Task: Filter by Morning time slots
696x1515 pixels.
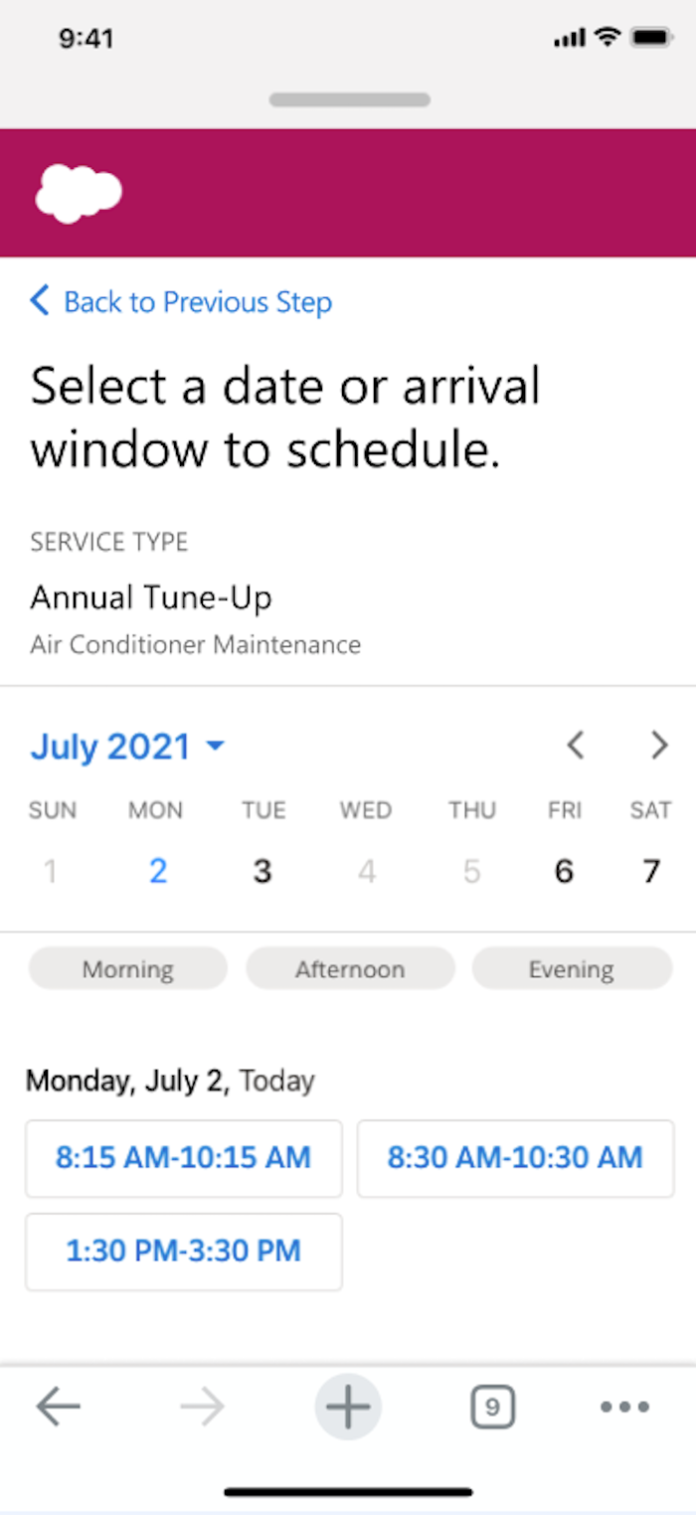Action: 128,969
